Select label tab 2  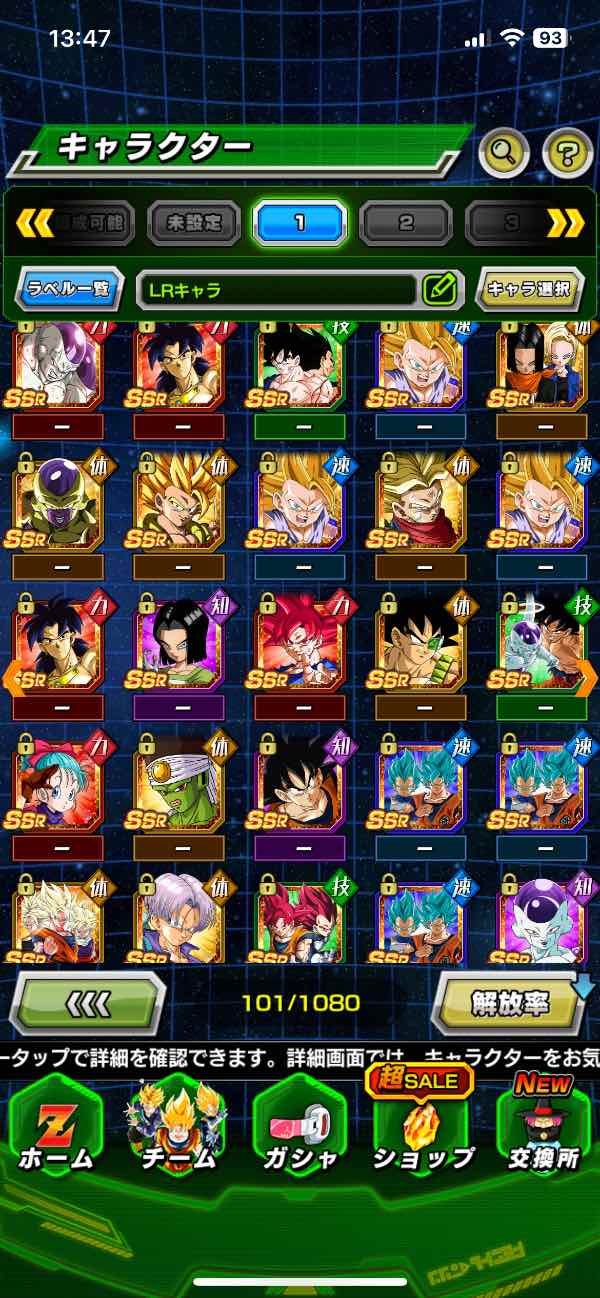click(x=405, y=222)
